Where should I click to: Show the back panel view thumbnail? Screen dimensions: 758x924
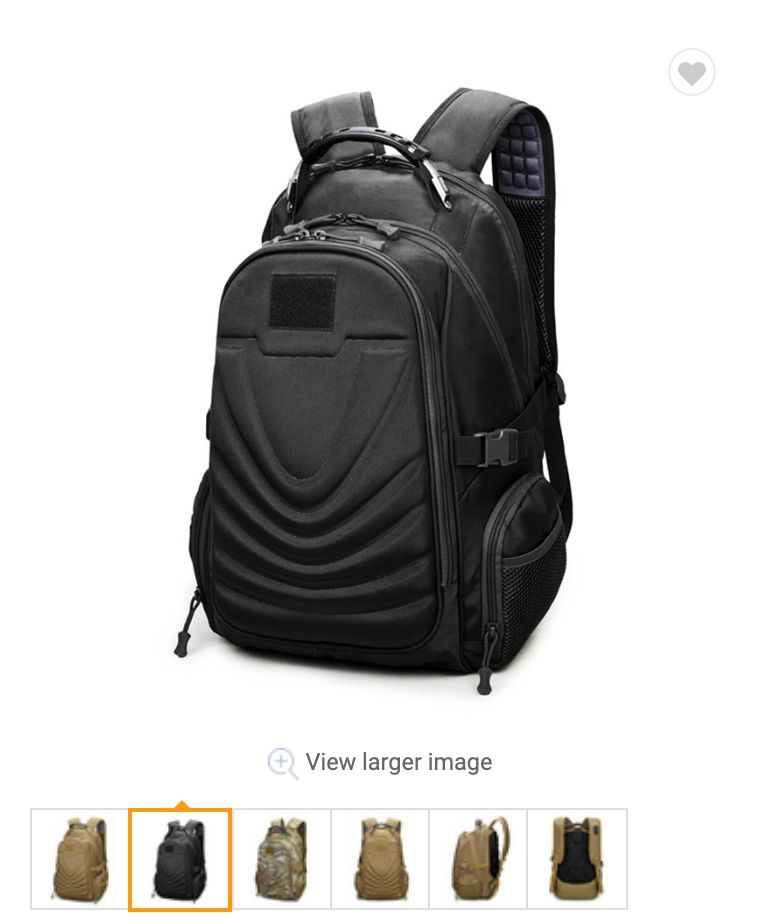(577, 859)
